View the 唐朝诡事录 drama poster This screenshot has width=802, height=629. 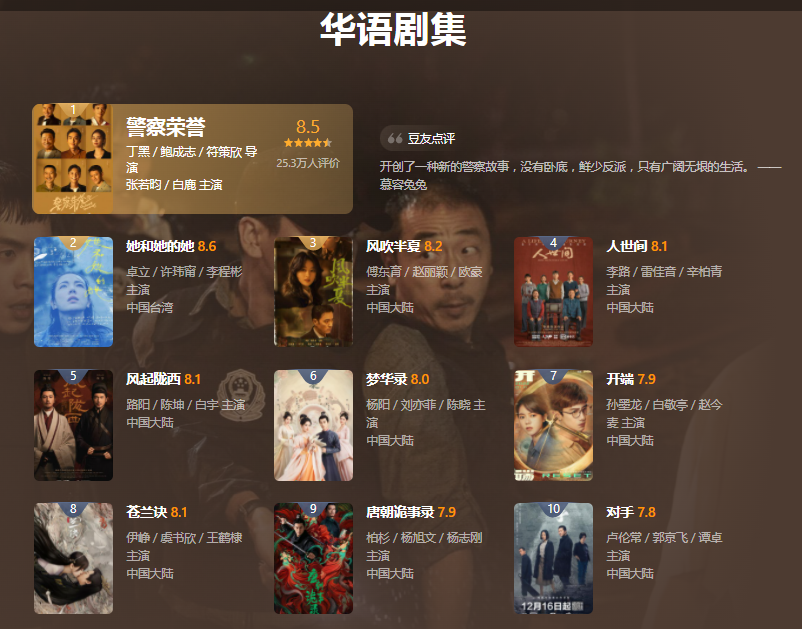pyautogui.click(x=313, y=558)
